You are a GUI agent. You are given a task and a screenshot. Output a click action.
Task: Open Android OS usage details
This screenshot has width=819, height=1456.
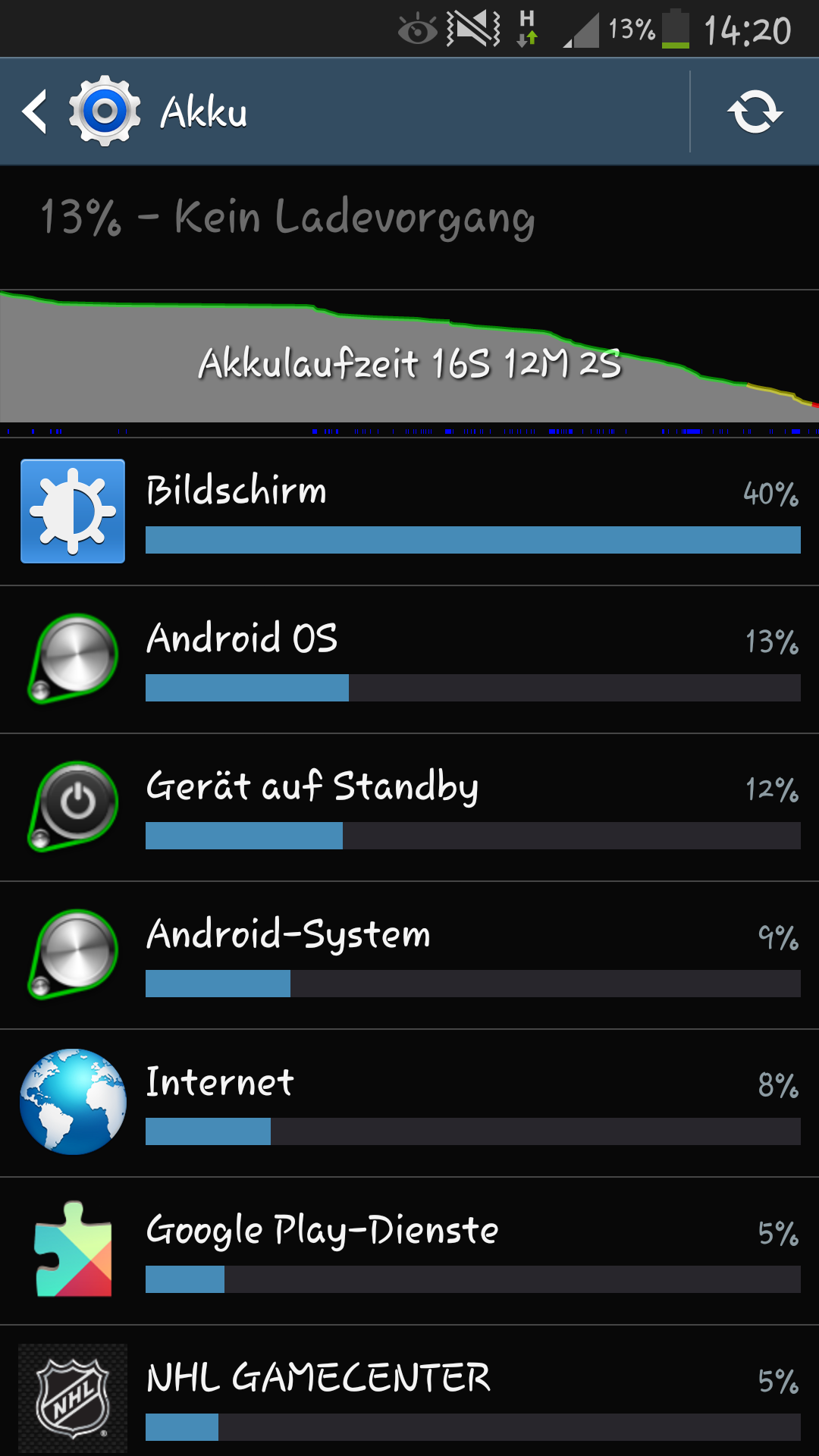[409, 659]
